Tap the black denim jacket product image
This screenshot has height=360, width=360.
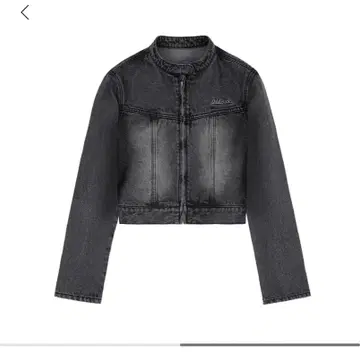[182, 170]
